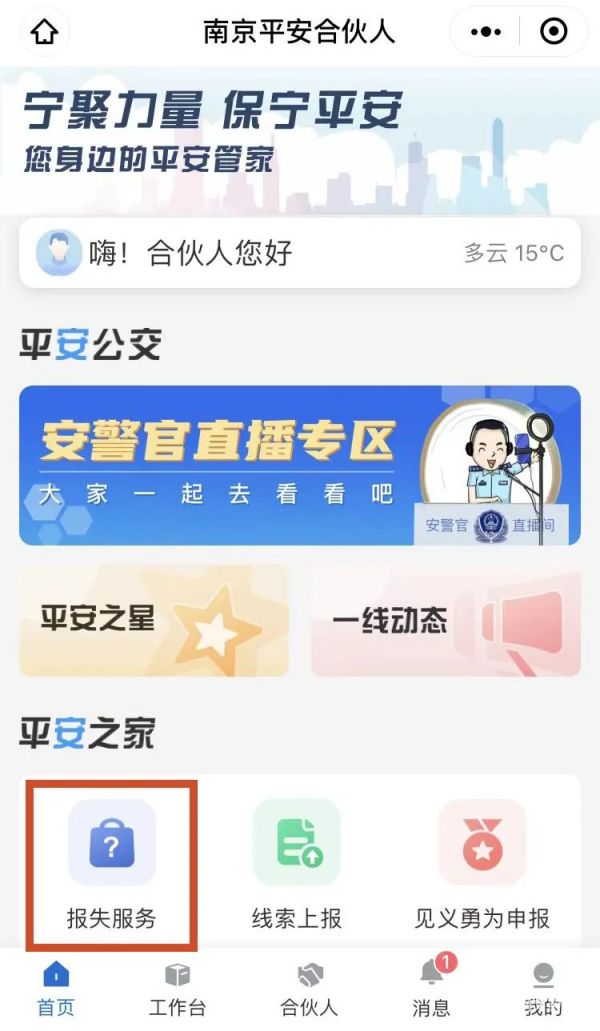The height and width of the screenshot is (1031, 600).
Task: Open the mini program more options menu
Action: (x=486, y=32)
